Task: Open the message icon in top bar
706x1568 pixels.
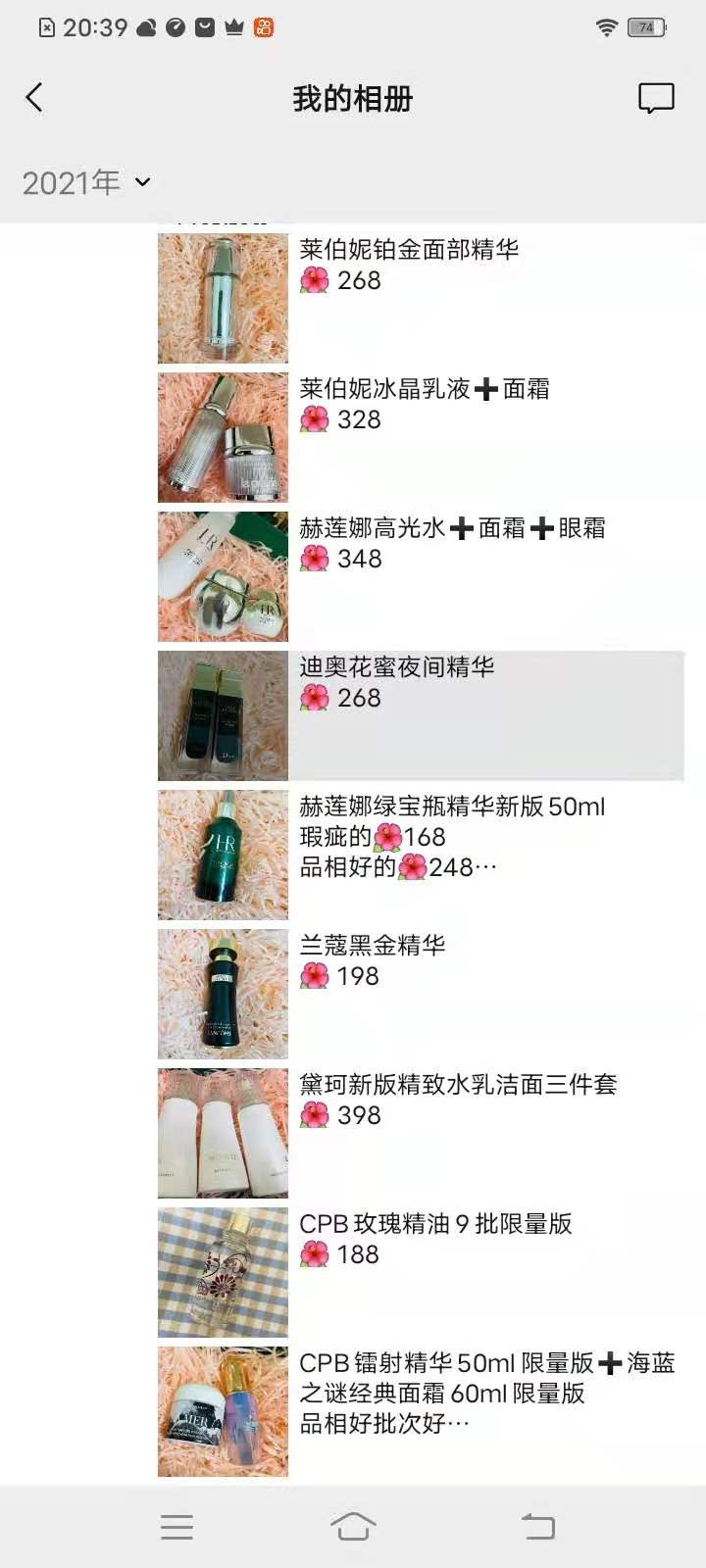Action: 655,98
